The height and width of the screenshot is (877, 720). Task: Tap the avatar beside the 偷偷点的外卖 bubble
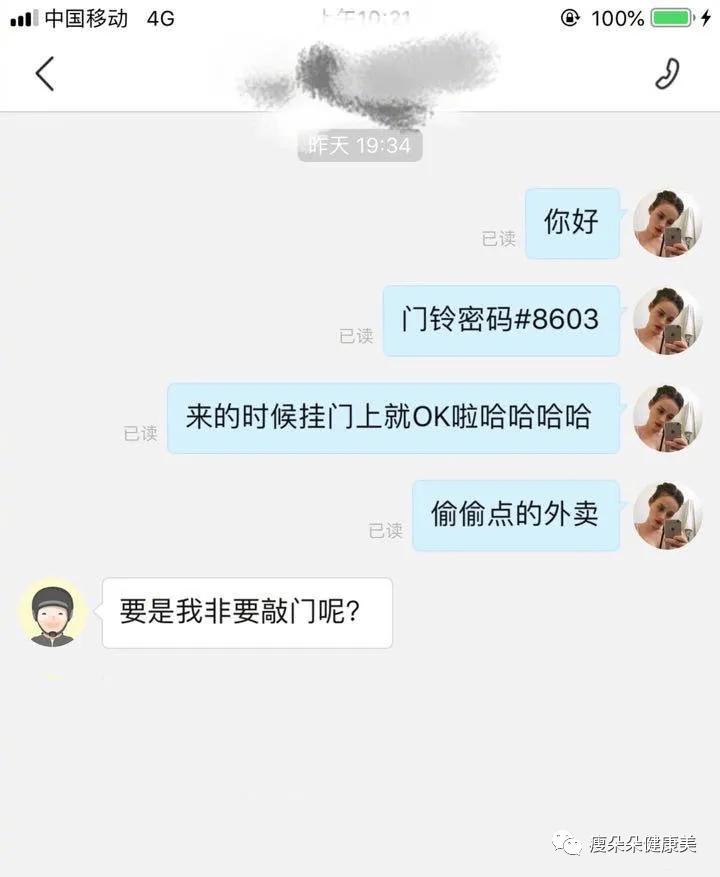click(668, 515)
